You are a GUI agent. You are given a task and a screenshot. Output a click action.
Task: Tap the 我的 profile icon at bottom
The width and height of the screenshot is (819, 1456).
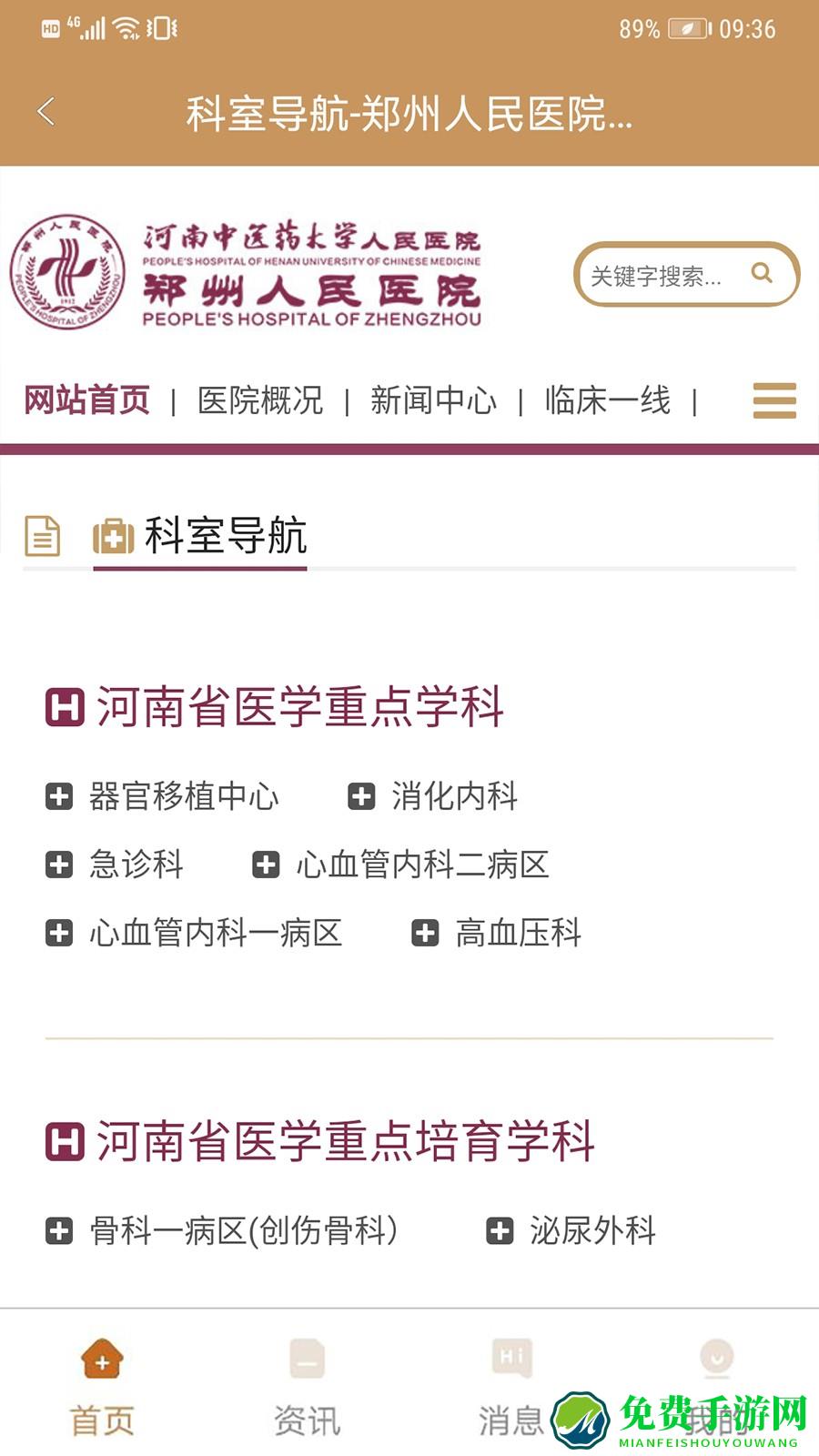pyautogui.click(x=716, y=1359)
